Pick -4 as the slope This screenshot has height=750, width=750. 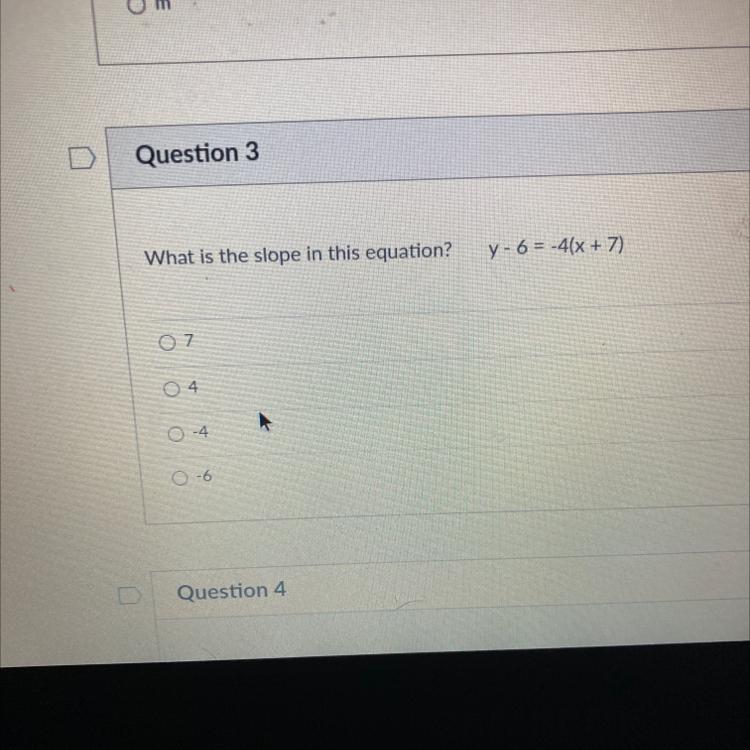tap(176, 434)
